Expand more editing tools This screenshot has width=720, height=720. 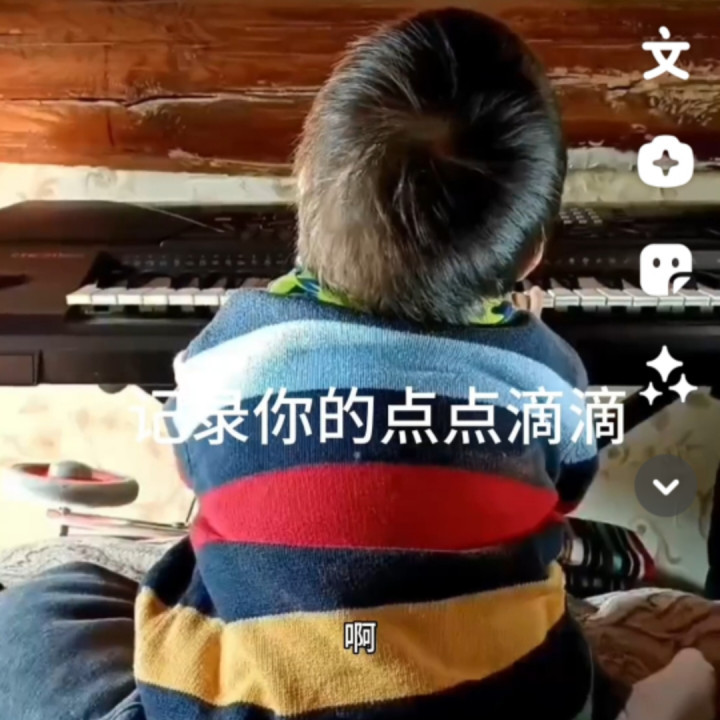point(666,486)
